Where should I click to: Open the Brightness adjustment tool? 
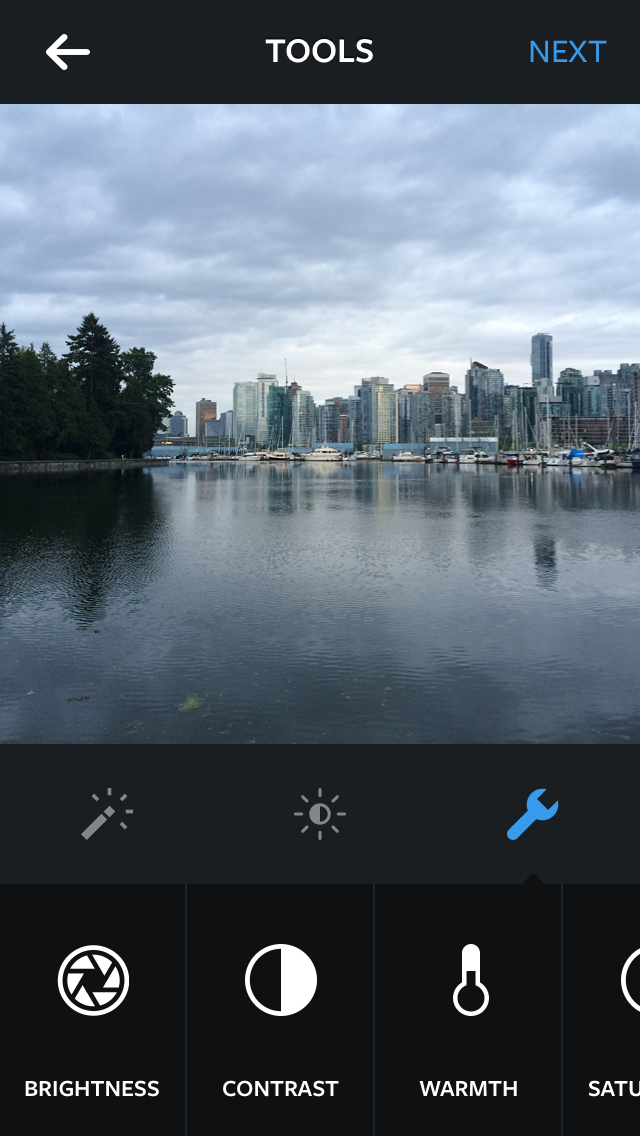[93, 1008]
